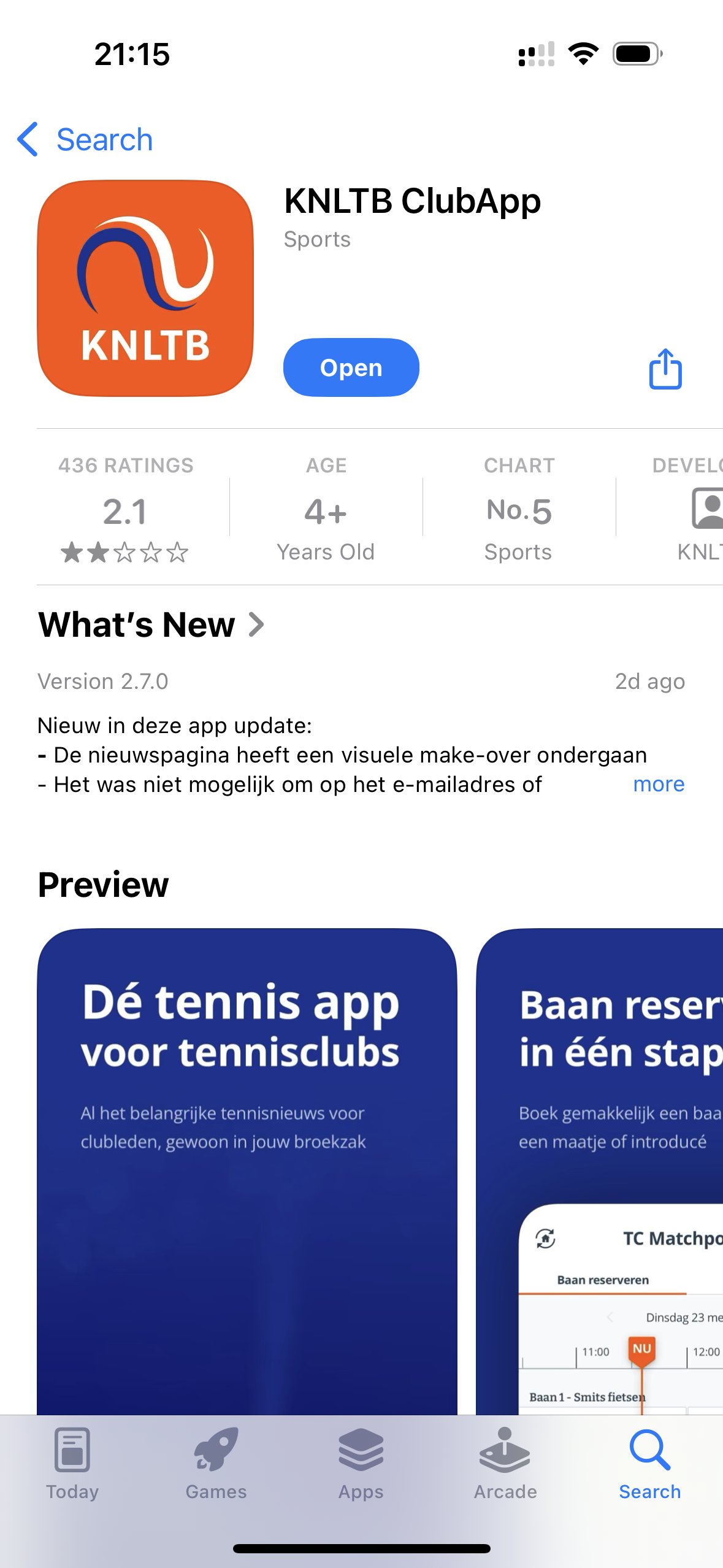Screen dimensions: 723x1568
Task: View the 'Baan reserveren' preview screenshot
Action: click(x=601, y=1166)
